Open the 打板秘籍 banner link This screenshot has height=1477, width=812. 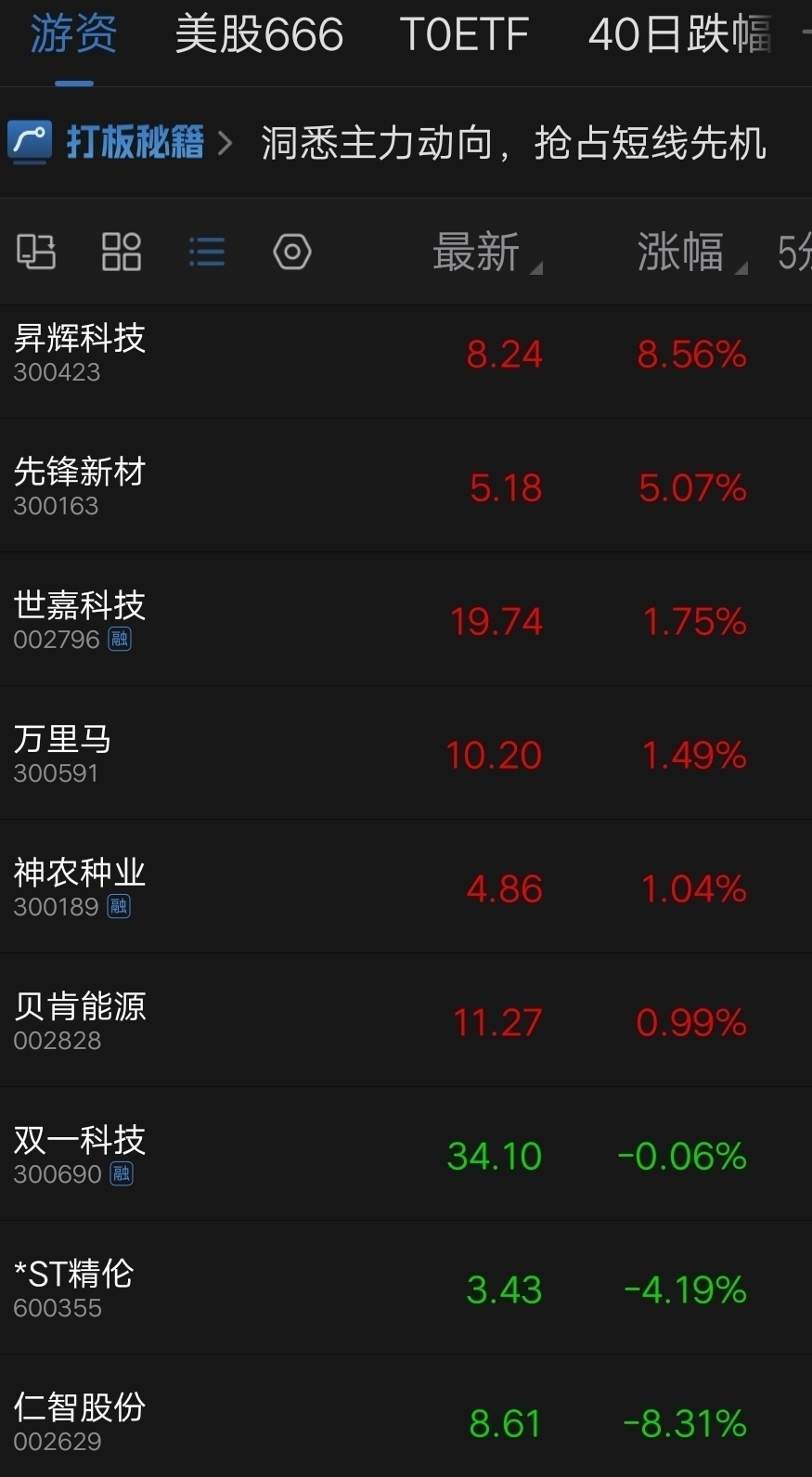tap(135, 143)
